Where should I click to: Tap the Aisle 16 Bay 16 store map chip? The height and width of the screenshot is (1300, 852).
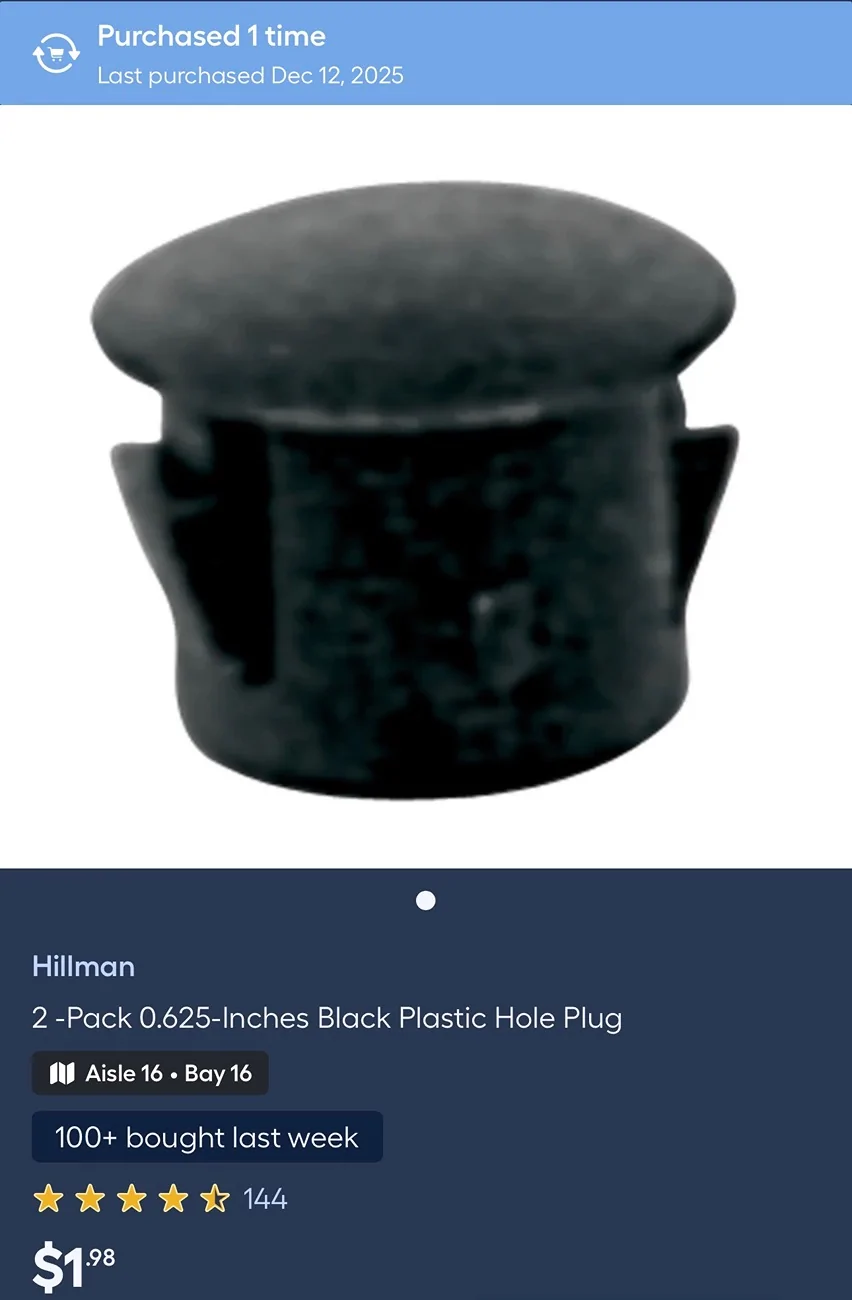(150, 1073)
